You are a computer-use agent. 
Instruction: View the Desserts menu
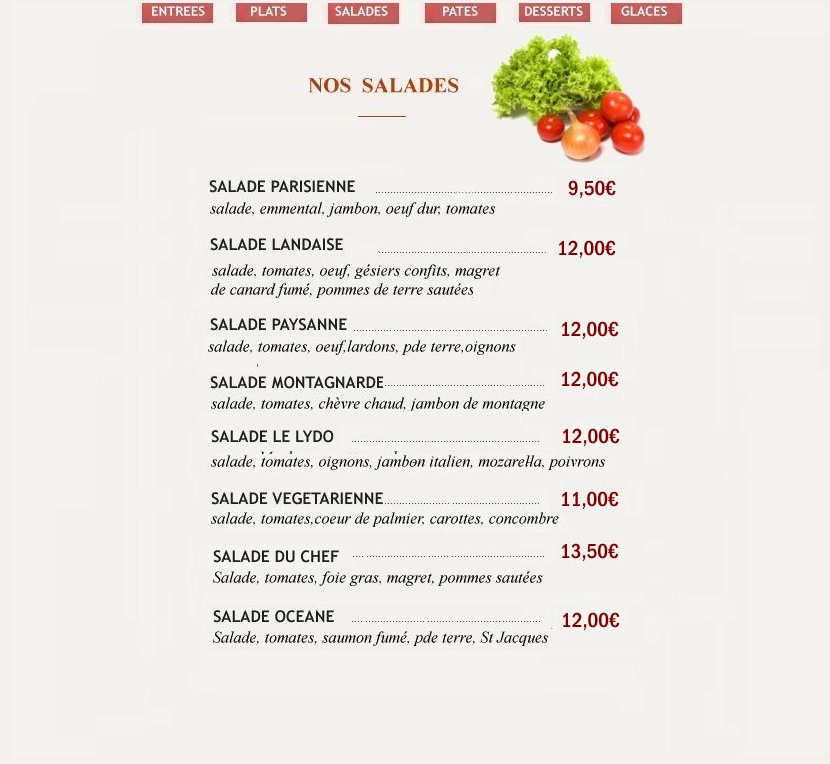(x=553, y=12)
